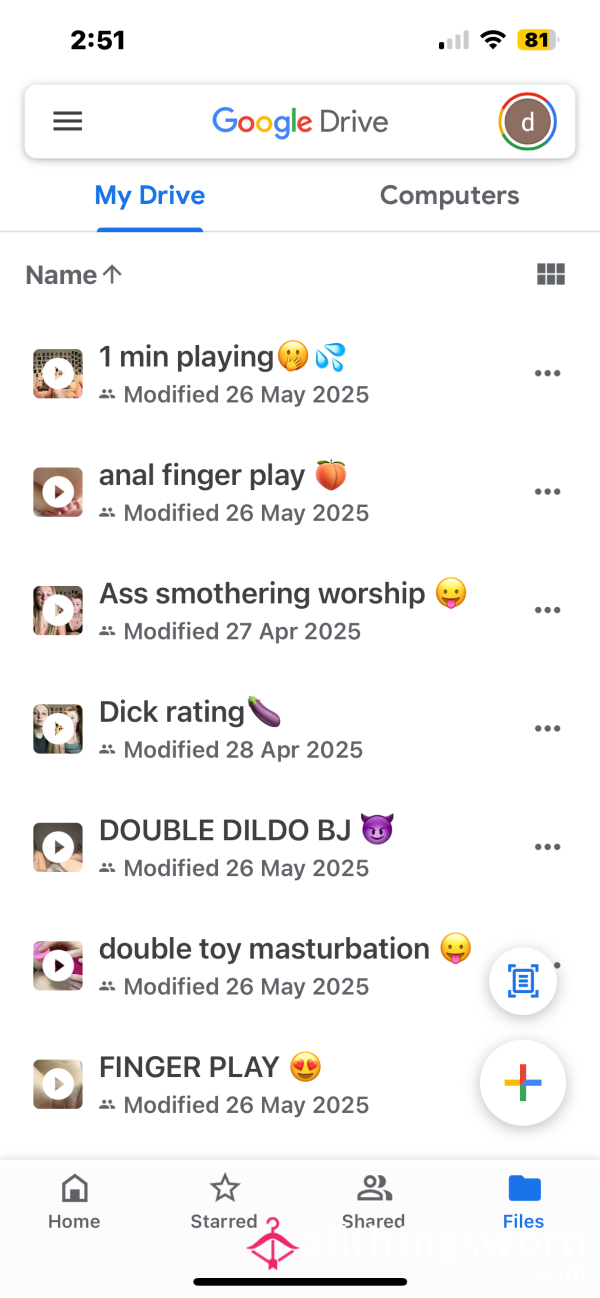Viewport: 600px width, 1298px height.
Task: Tap the scan document floating button
Action: [522, 982]
